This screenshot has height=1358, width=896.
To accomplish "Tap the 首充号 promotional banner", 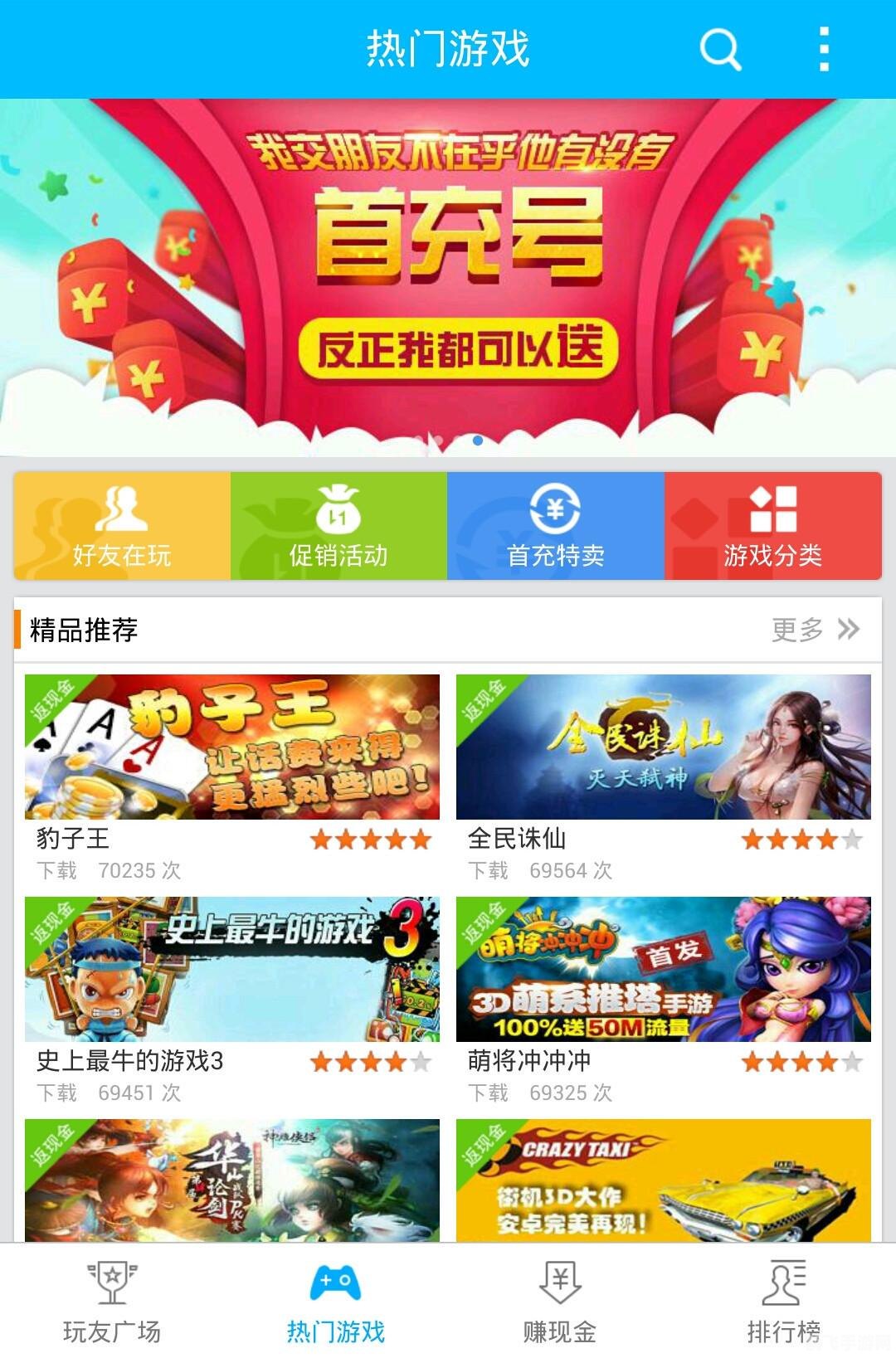I will coord(448,274).
